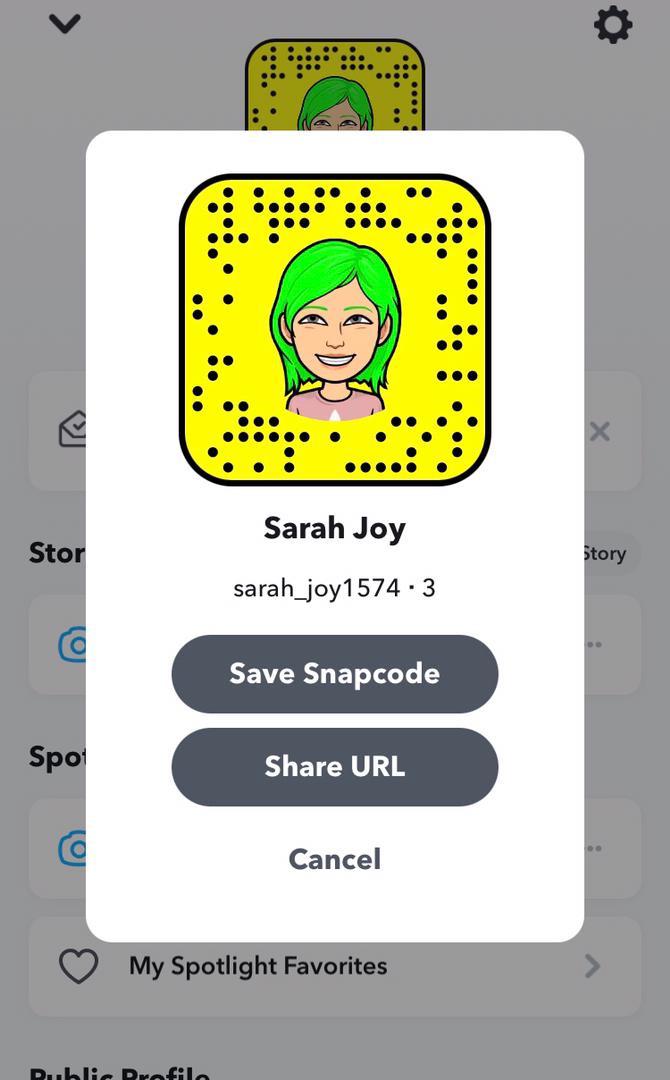Close profile with the down chevron
Viewport: 670px width, 1080px height.
coord(65,23)
